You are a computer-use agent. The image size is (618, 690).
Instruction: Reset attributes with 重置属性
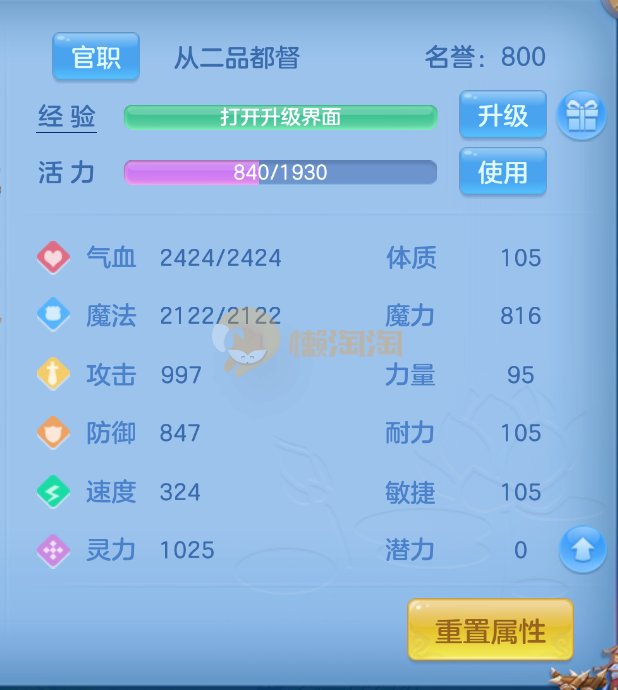490,631
